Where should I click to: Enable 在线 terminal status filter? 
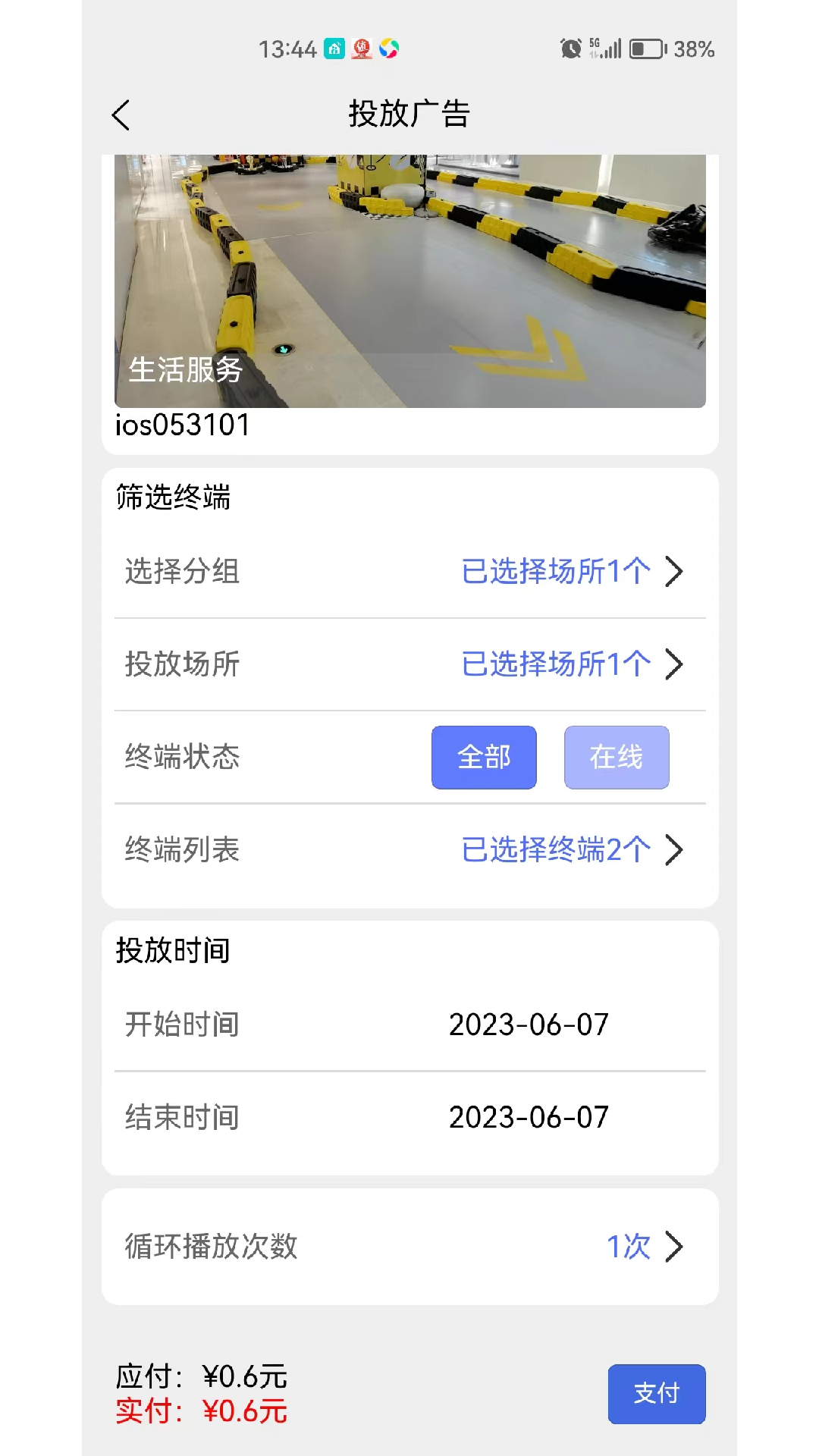point(617,757)
